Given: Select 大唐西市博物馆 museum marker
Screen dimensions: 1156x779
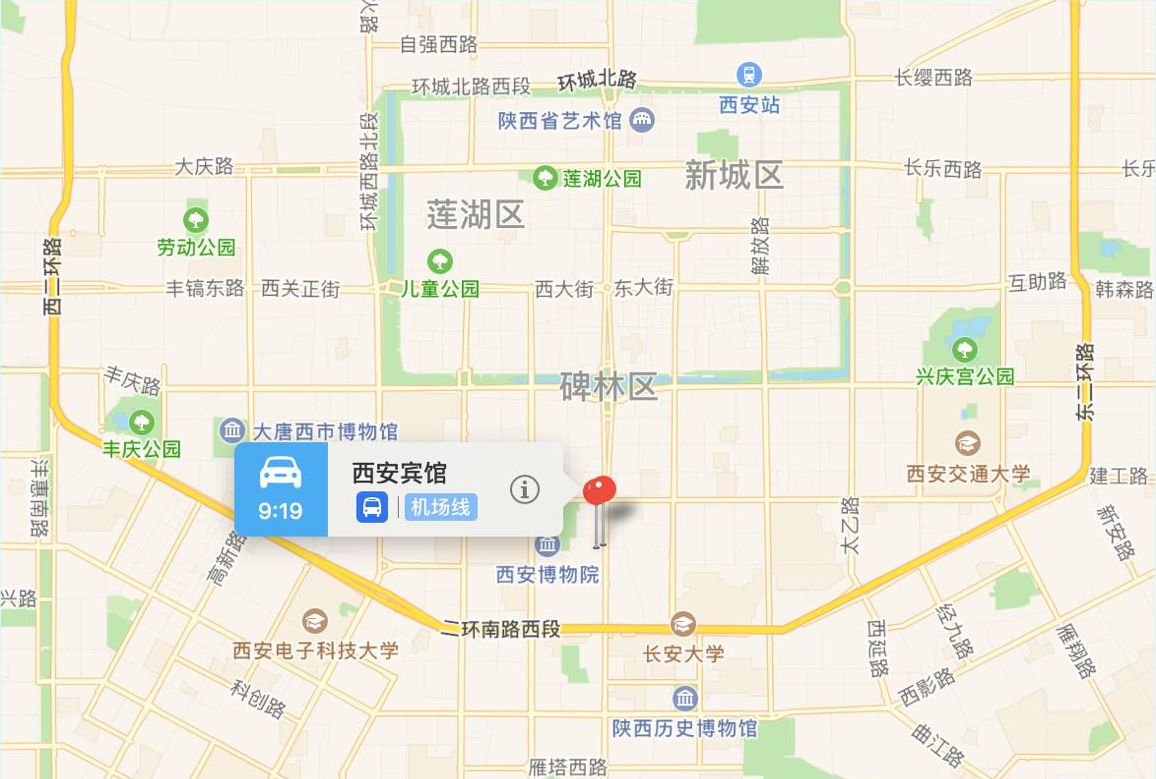Looking at the screenshot, I should tap(232, 431).
